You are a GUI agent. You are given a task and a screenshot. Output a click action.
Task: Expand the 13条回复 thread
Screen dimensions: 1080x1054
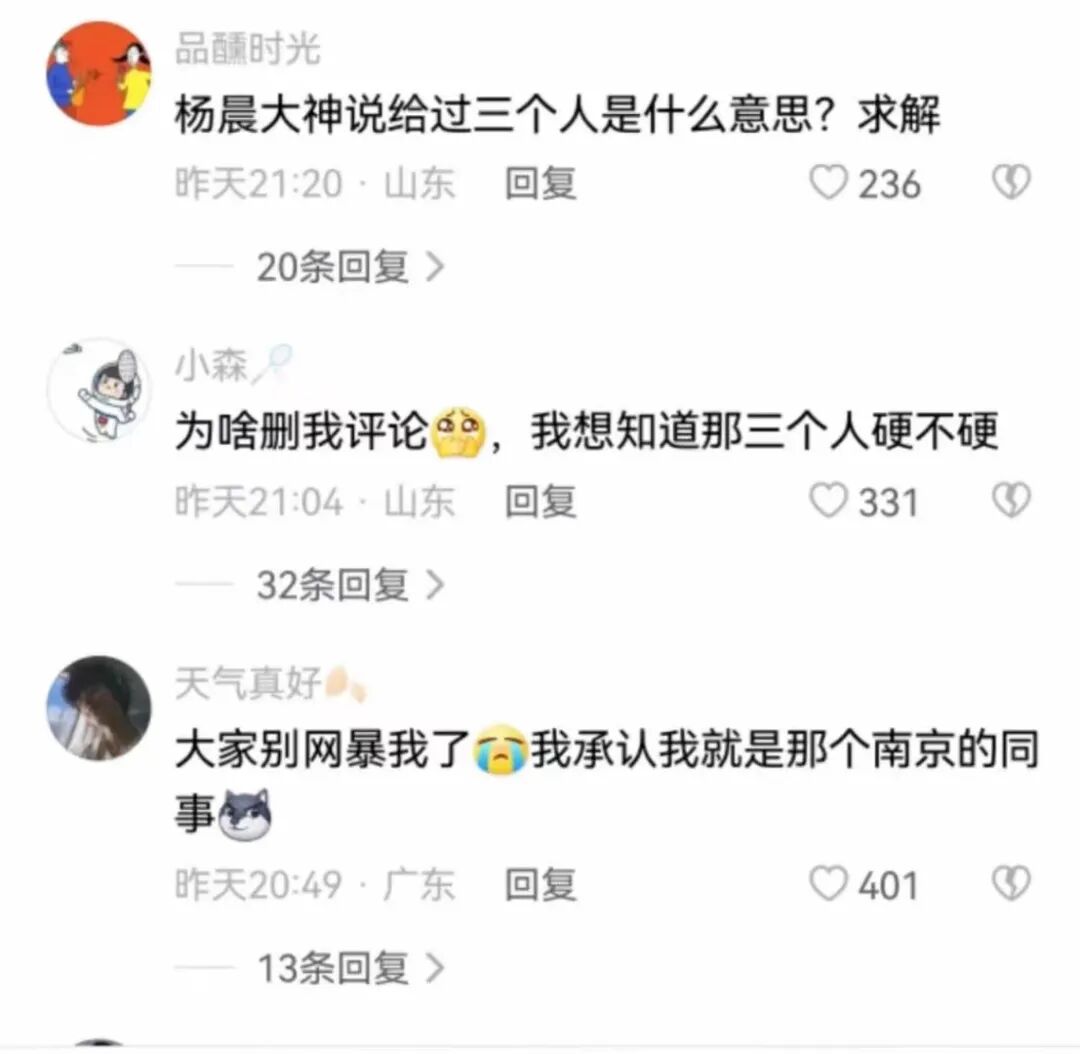[349, 967]
